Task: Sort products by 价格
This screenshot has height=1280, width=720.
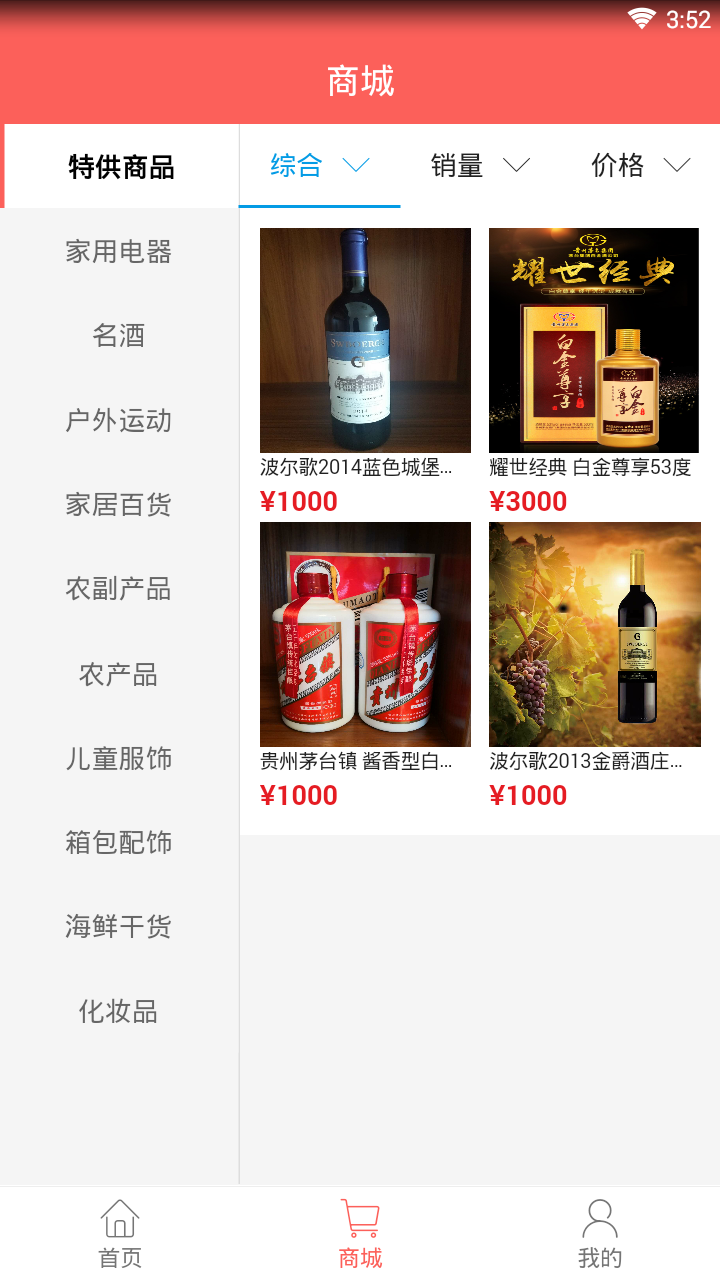Action: tap(640, 166)
